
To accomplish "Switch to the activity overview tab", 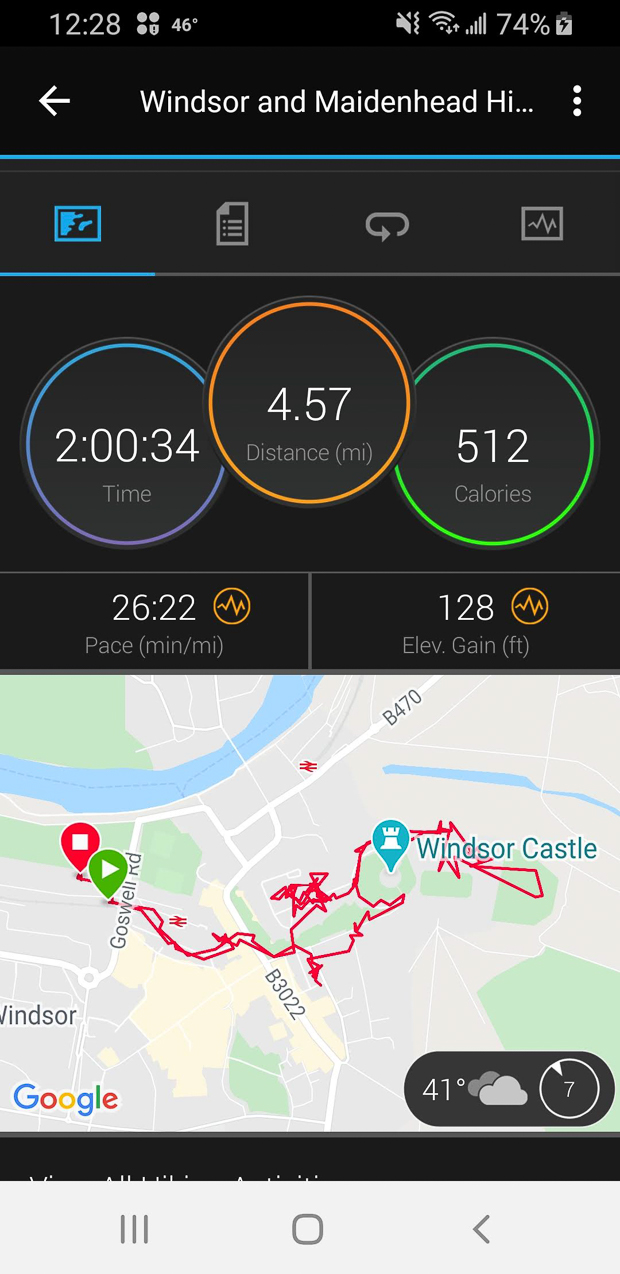I will [x=78, y=225].
